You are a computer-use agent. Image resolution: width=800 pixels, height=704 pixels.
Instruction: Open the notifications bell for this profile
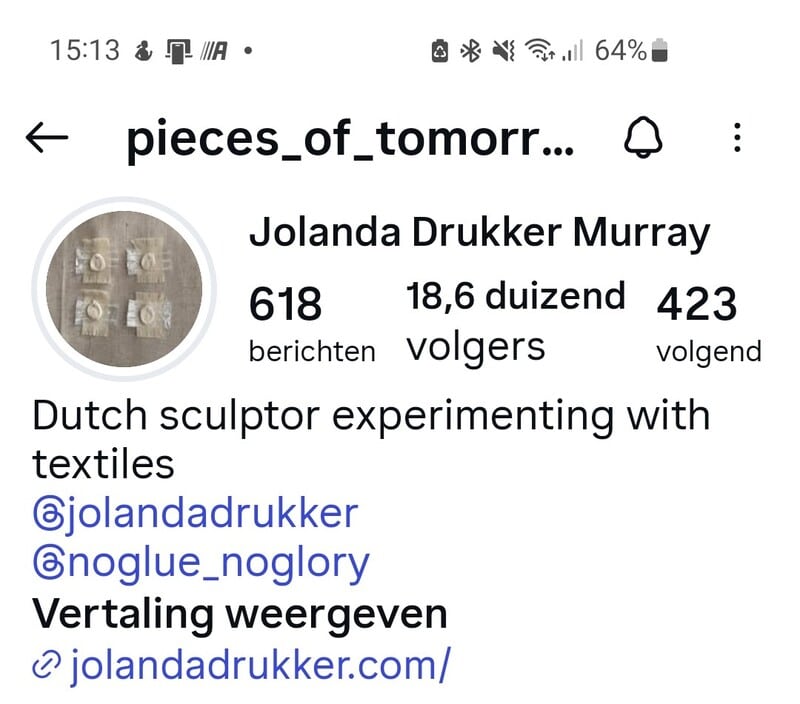(643, 139)
